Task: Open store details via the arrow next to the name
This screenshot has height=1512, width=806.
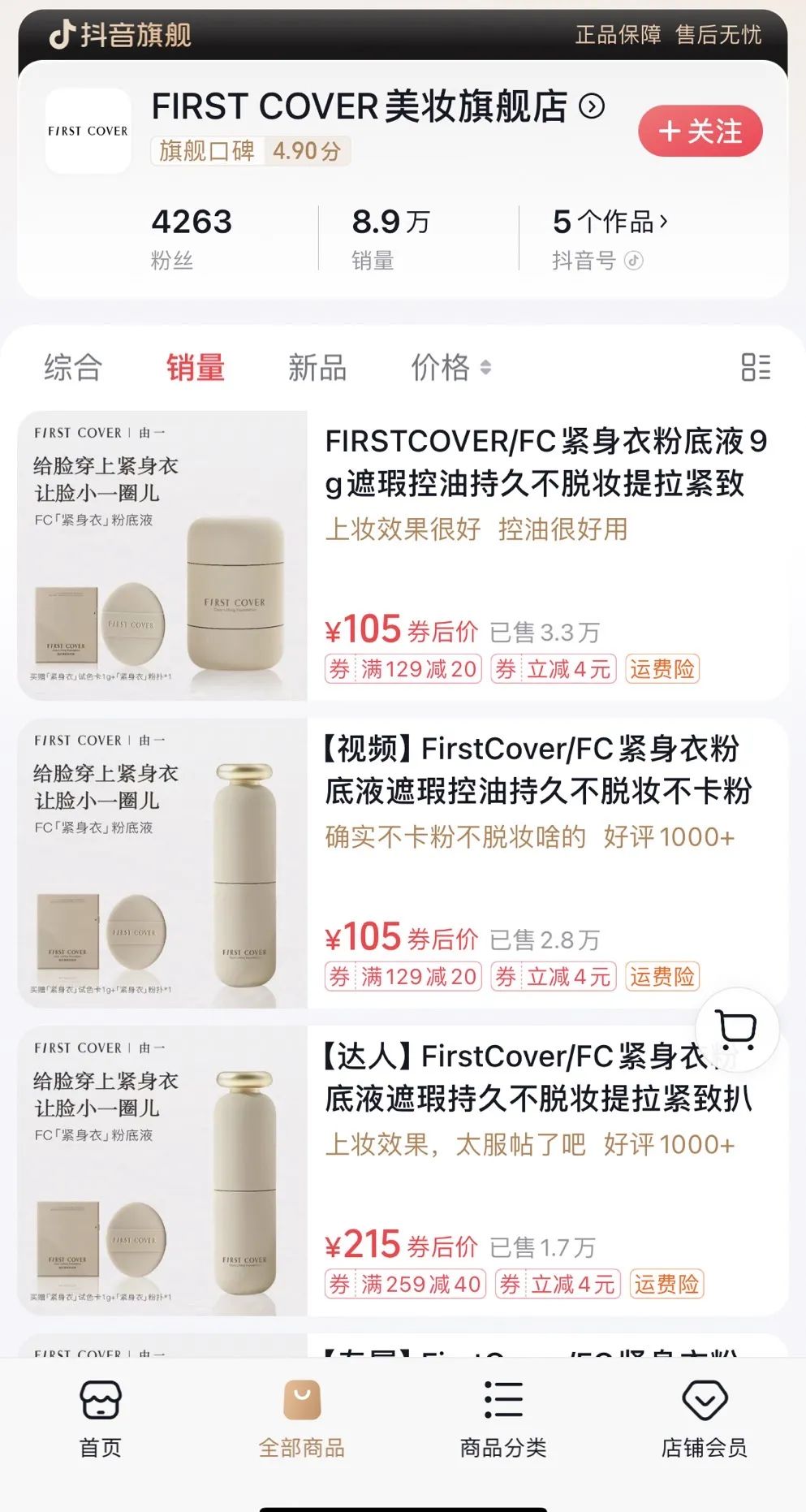Action: click(592, 106)
